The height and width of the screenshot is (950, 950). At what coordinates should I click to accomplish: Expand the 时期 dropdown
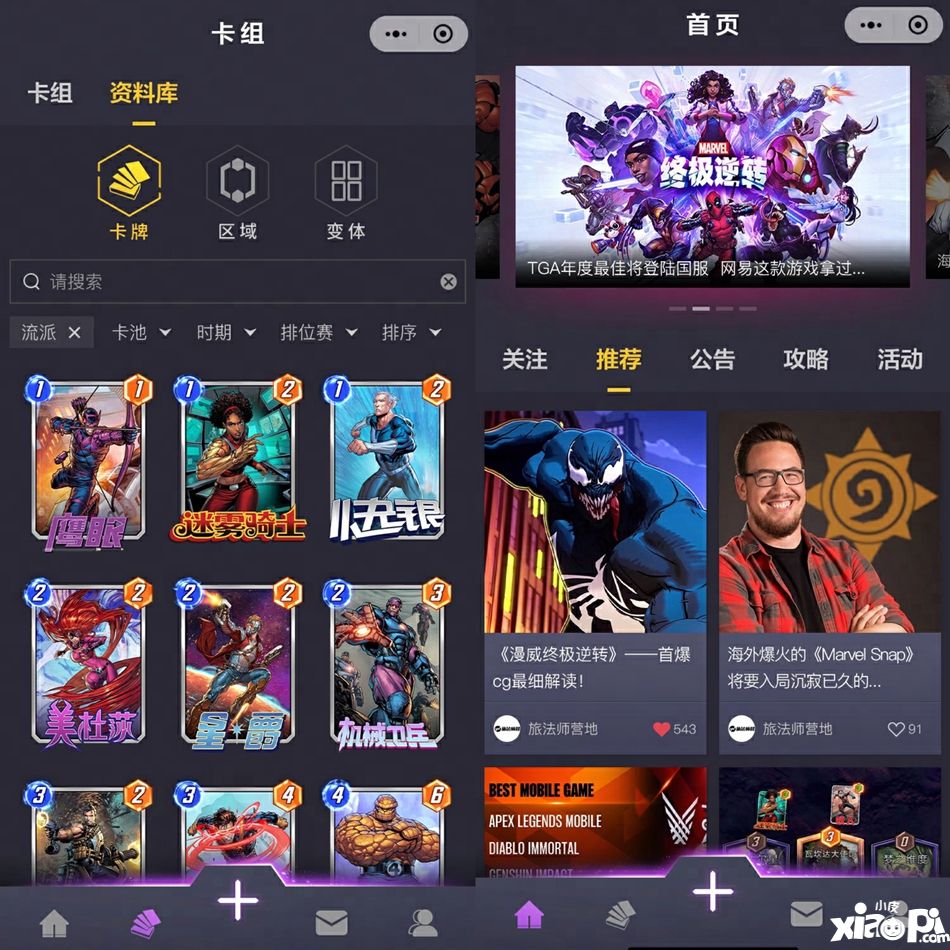(x=226, y=332)
